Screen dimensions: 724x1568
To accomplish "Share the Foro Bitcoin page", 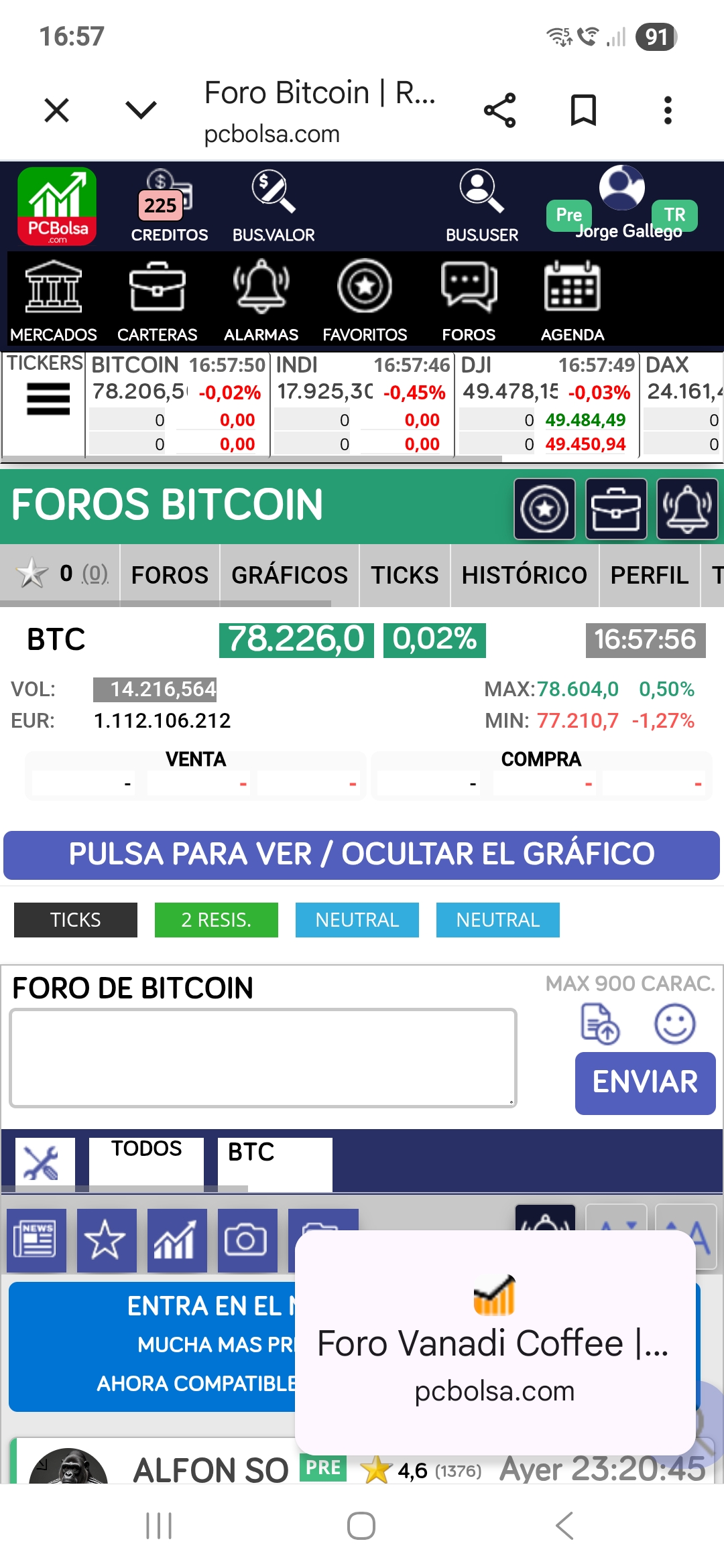I will click(500, 110).
